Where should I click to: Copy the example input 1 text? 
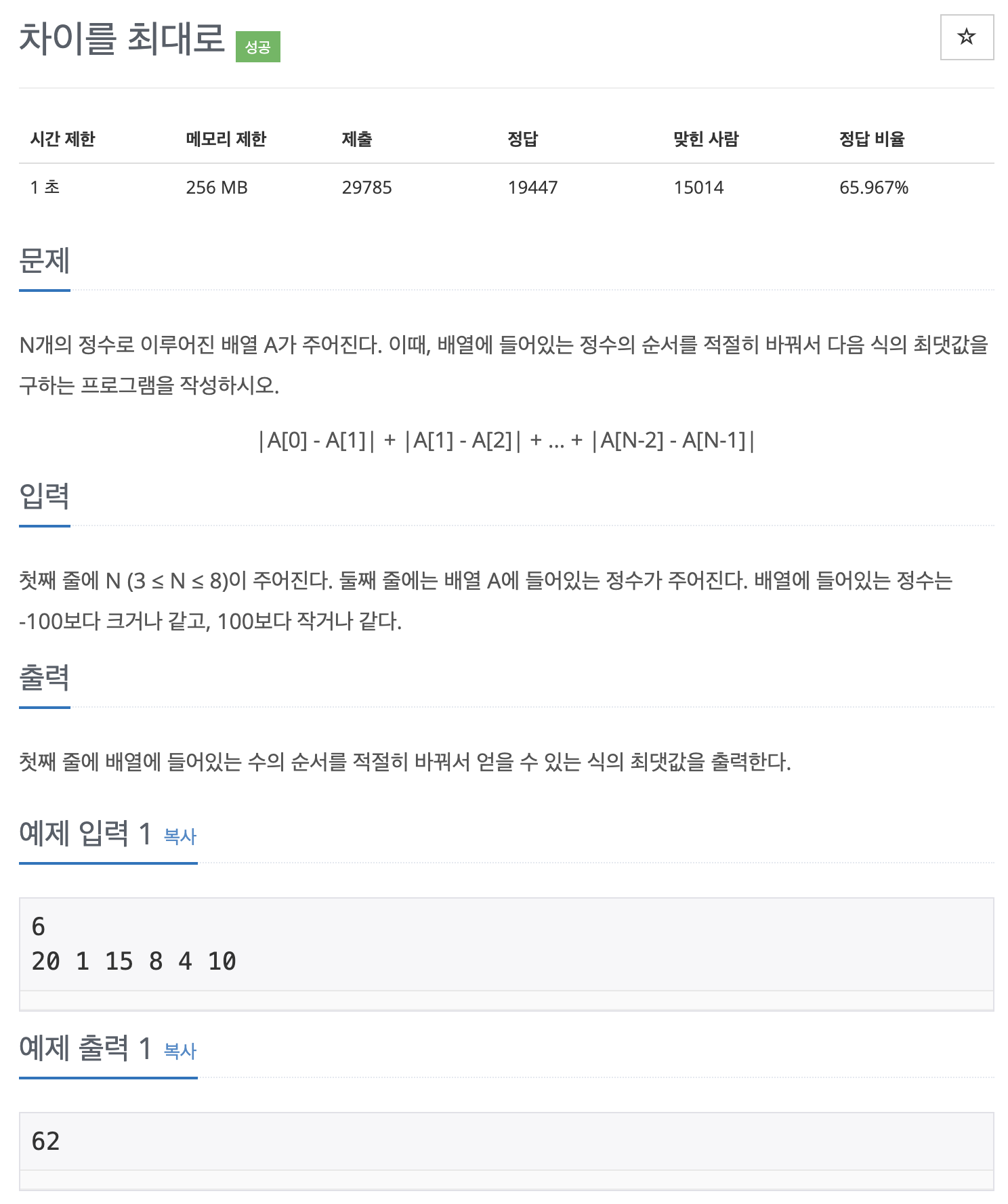coord(180,836)
